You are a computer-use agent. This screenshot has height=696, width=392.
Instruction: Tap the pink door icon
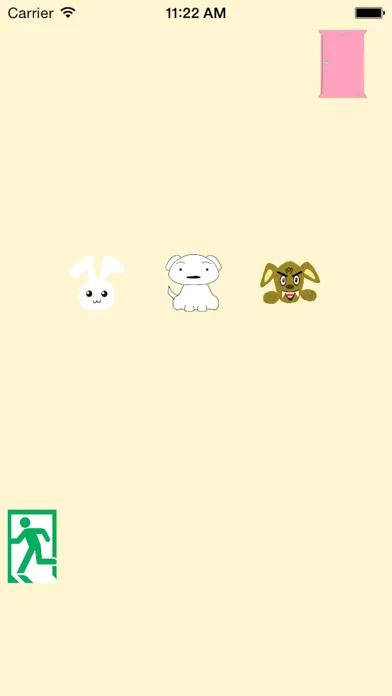coord(343,64)
